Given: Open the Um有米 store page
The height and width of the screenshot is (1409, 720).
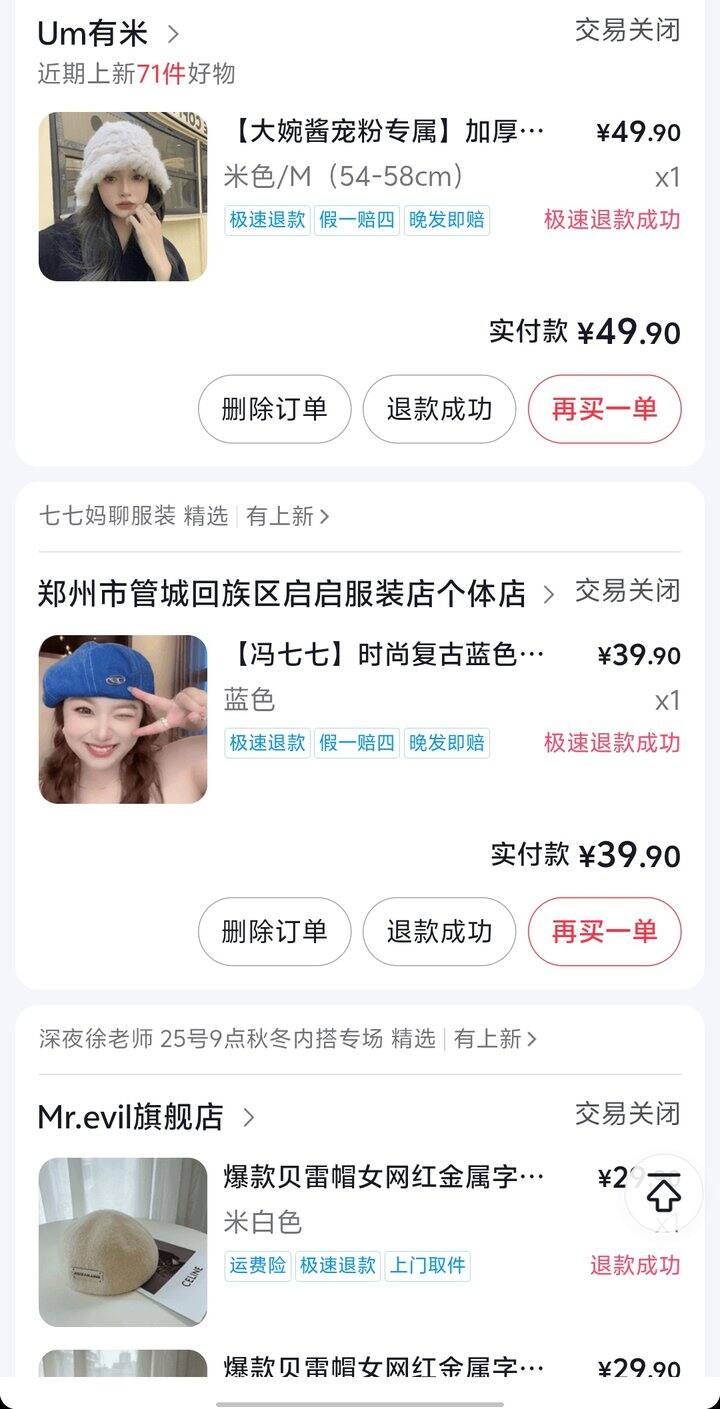Looking at the screenshot, I should click(x=108, y=34).
